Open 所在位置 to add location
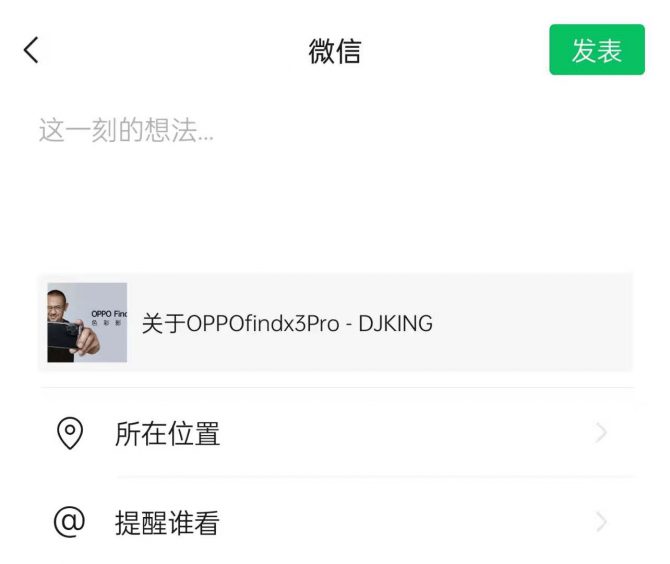 click(335, 433)
